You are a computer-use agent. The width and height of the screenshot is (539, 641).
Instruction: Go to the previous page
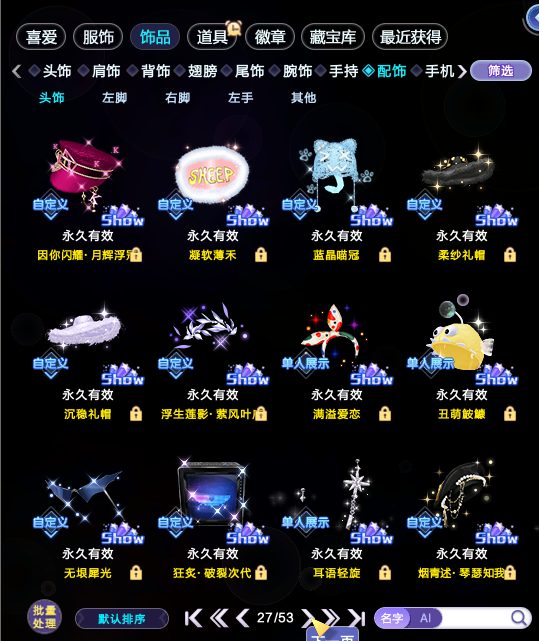[x=243, y=618]
